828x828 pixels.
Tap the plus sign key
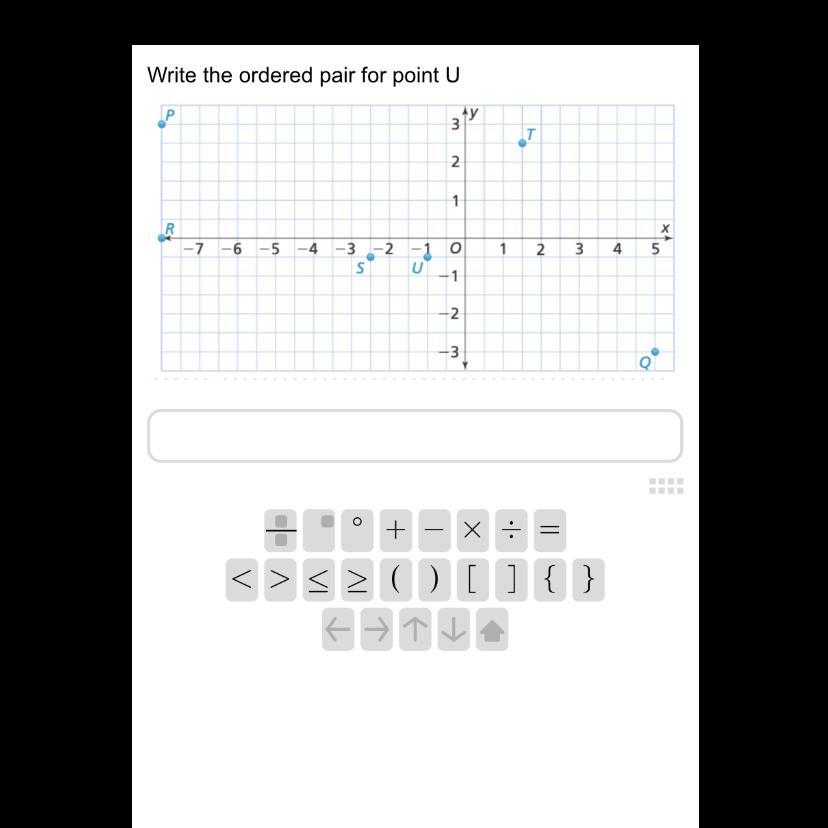click(x=396, y=530)
